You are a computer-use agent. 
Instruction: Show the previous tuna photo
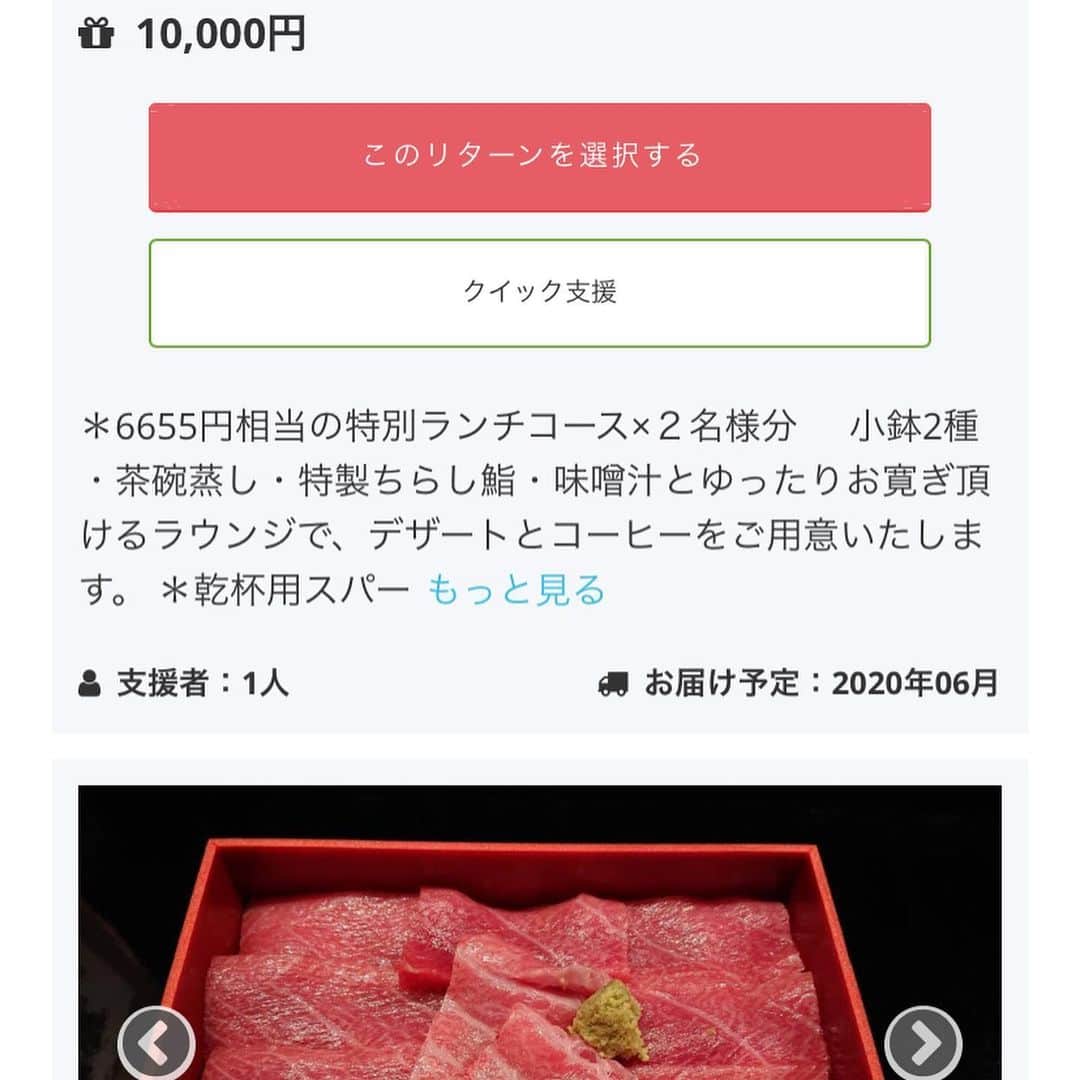pyautogui.click(x=155, y=1043)
